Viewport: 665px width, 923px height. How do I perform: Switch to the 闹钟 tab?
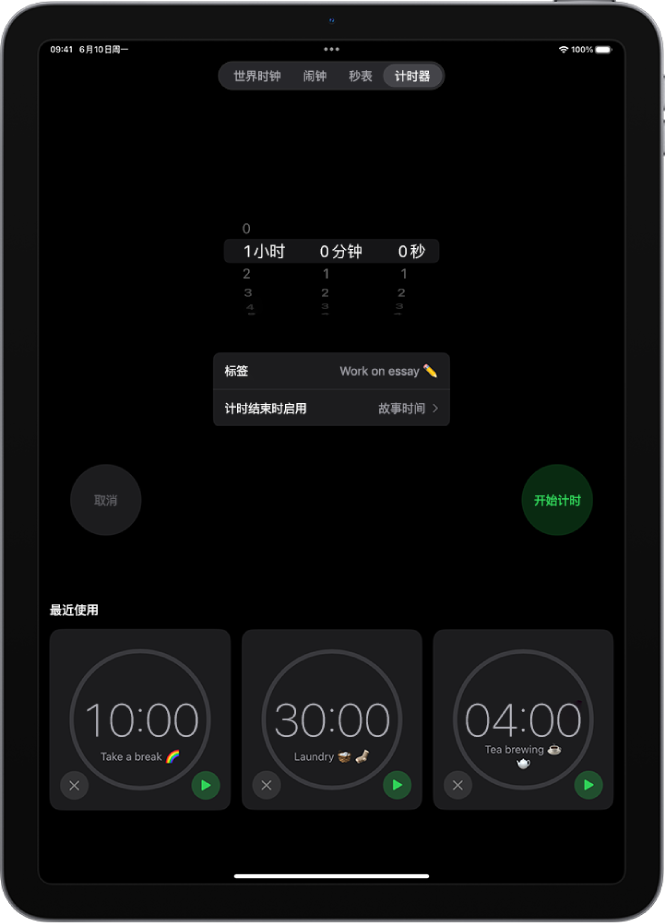tap(315, 76)
